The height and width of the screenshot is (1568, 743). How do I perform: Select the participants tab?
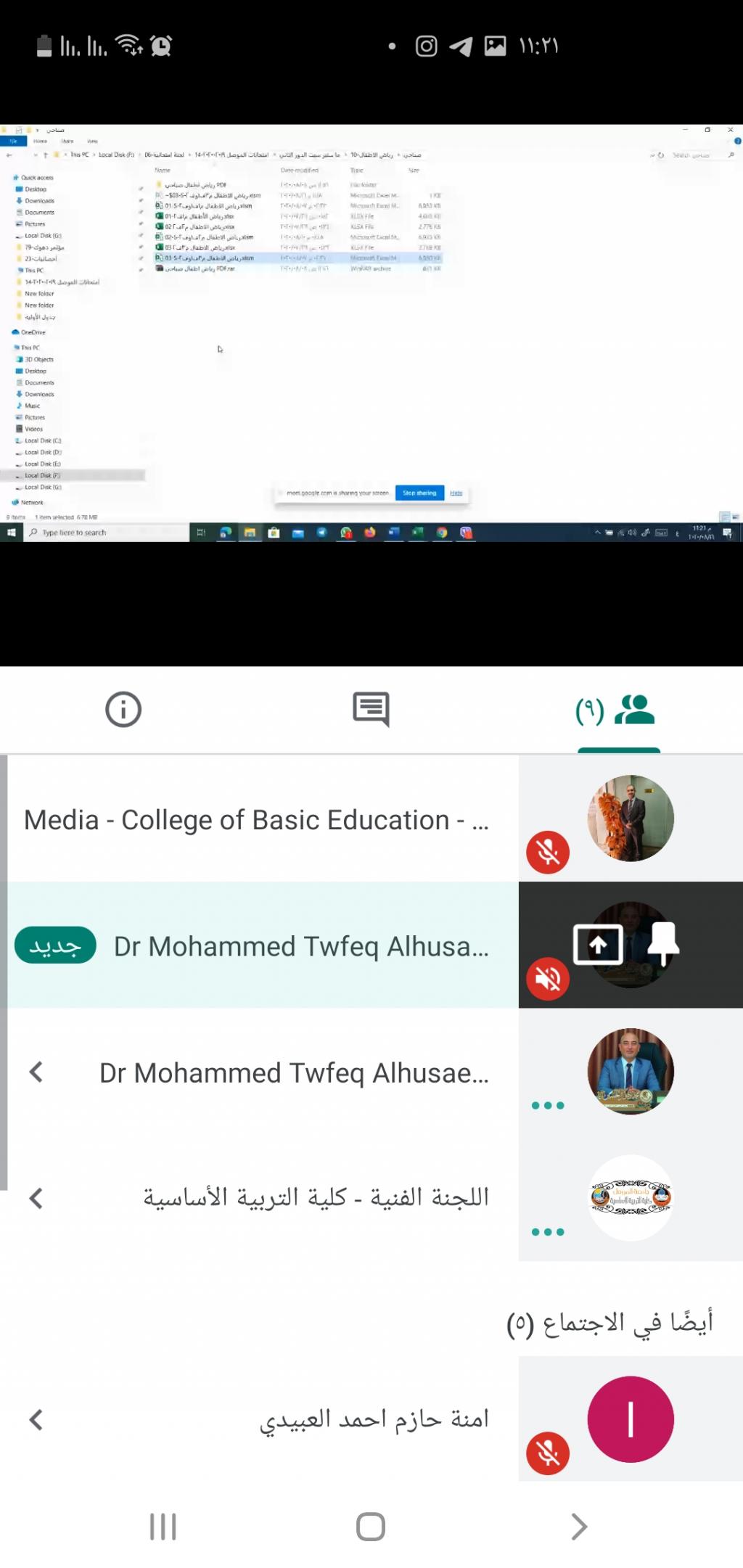(x=617, y=711)
